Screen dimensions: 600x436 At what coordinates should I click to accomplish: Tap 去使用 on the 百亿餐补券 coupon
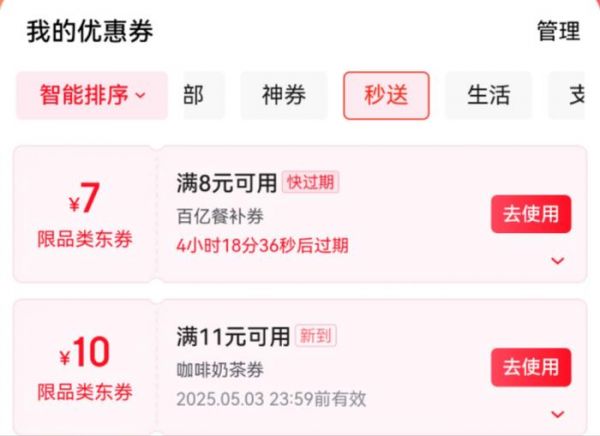[530, 214]
